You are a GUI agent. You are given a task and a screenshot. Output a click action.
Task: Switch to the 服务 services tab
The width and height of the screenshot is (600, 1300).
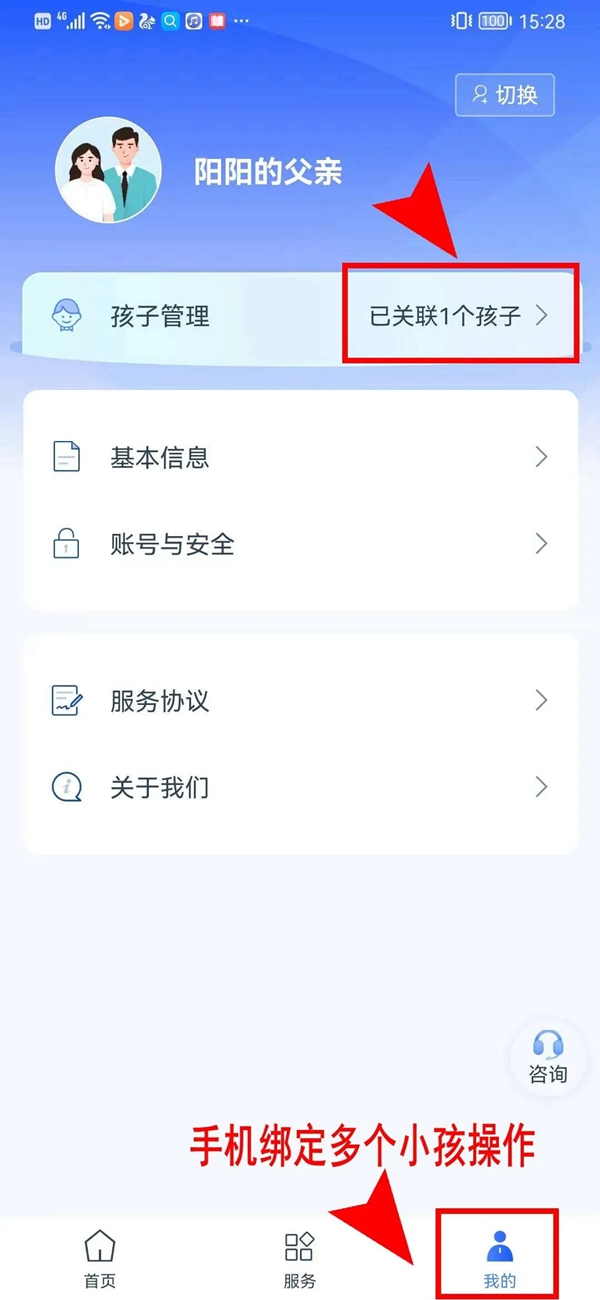(299, 1258)
